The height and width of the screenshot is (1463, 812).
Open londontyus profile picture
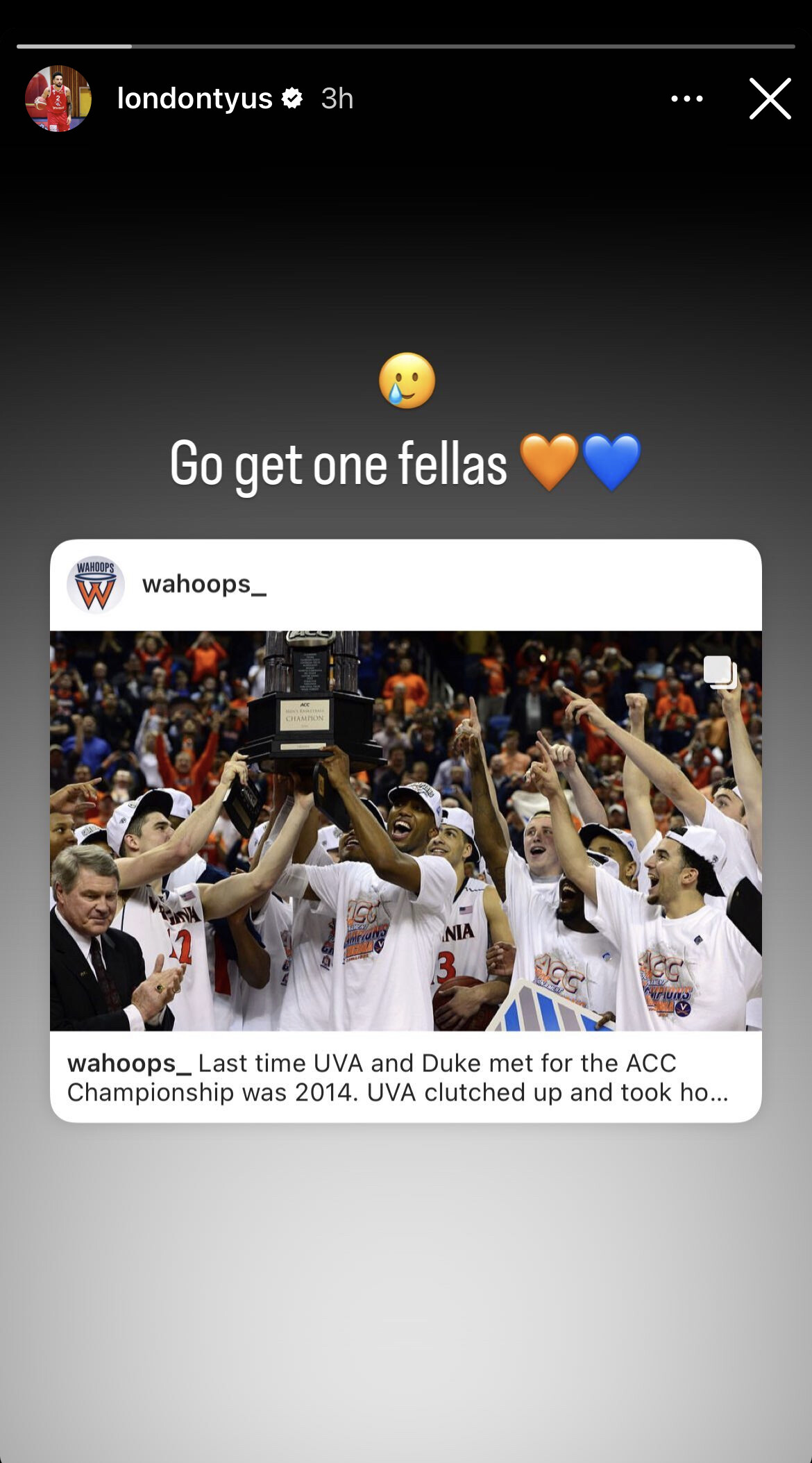pyautogui.click(x=58, y=99)
